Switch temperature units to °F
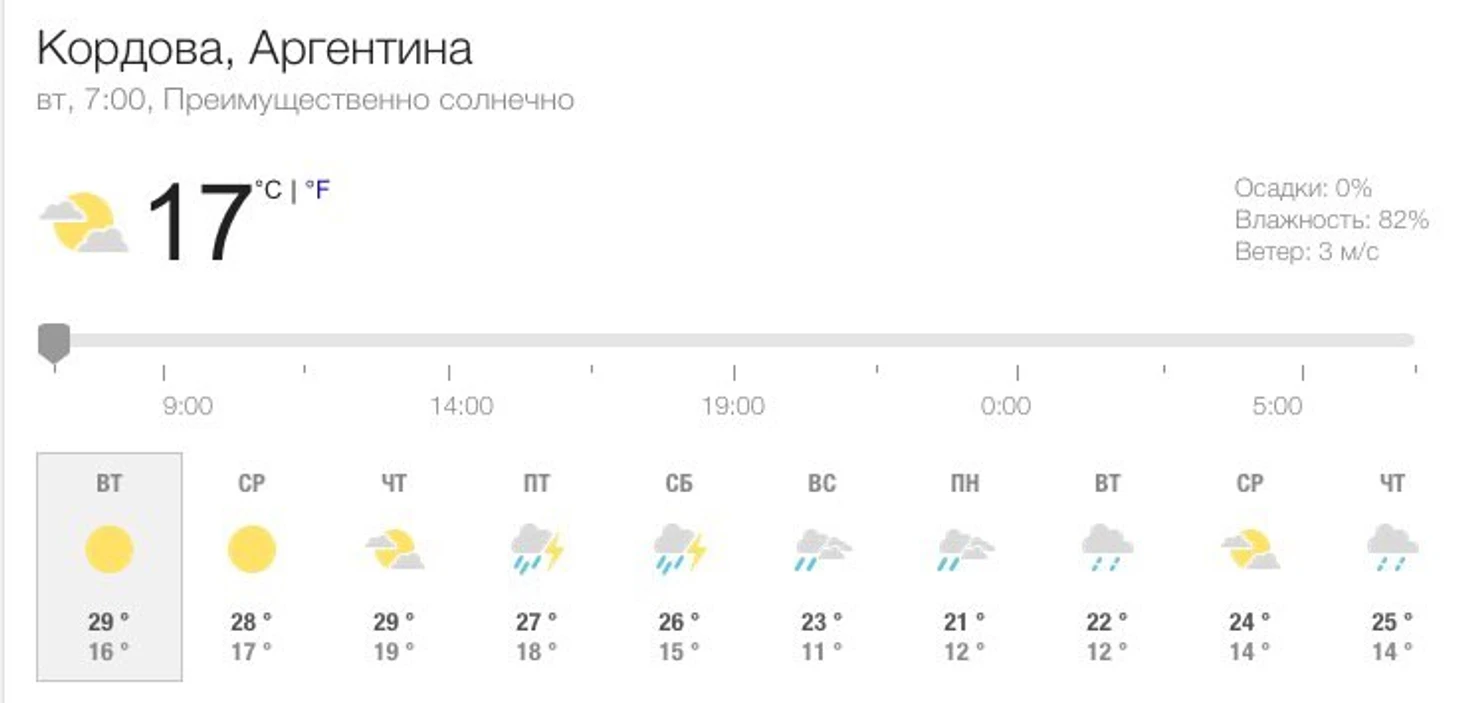Image resolution: width=1460 pixels, height=703 pixels. 317,190
